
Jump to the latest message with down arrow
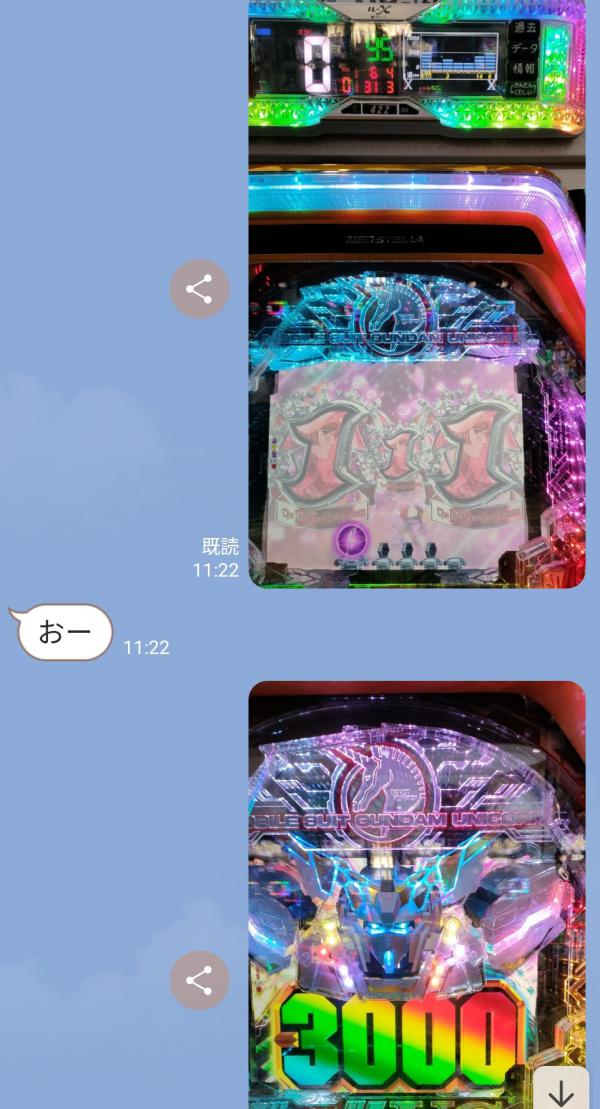point(561,1090)
